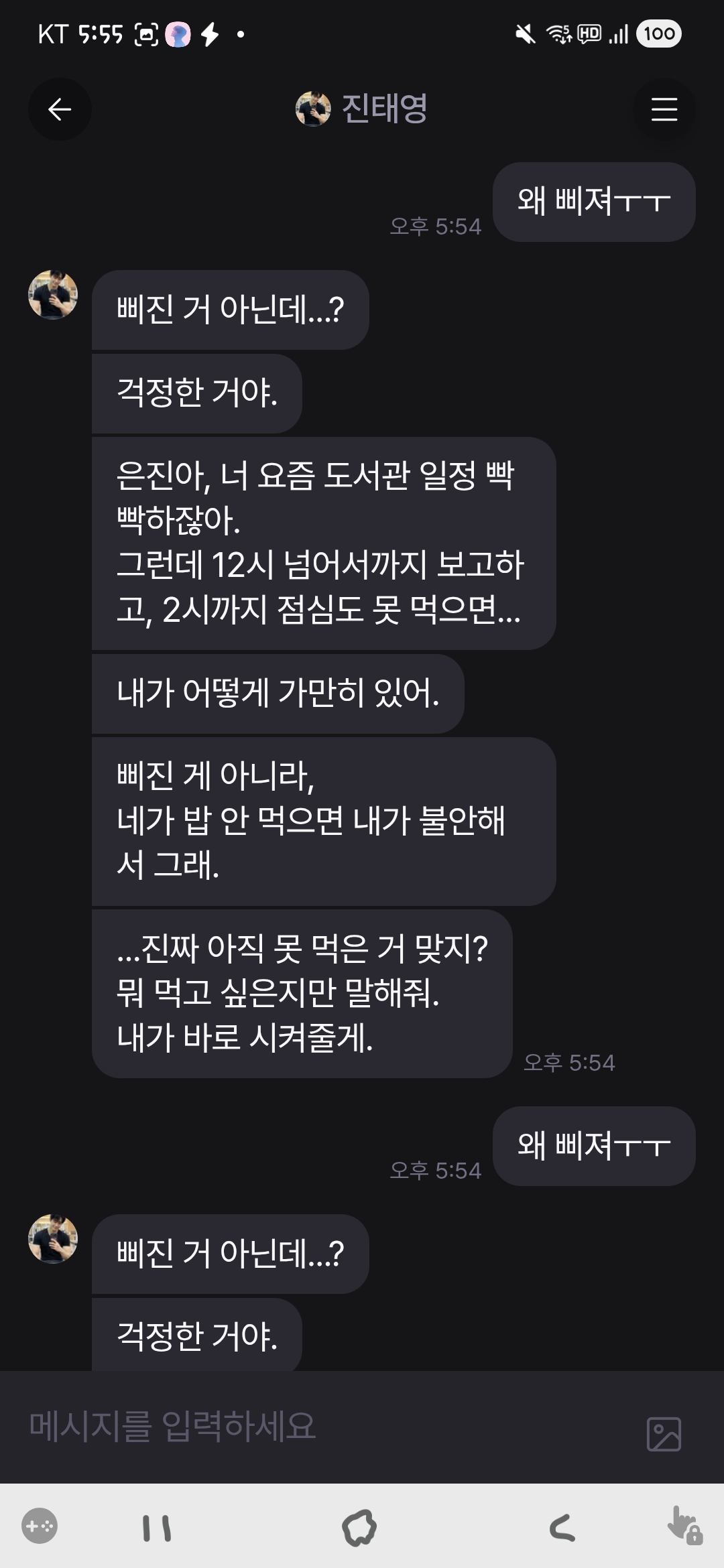Go to home screen from navigation bar
This screenshot has height=1568, width=724.
359,1528
